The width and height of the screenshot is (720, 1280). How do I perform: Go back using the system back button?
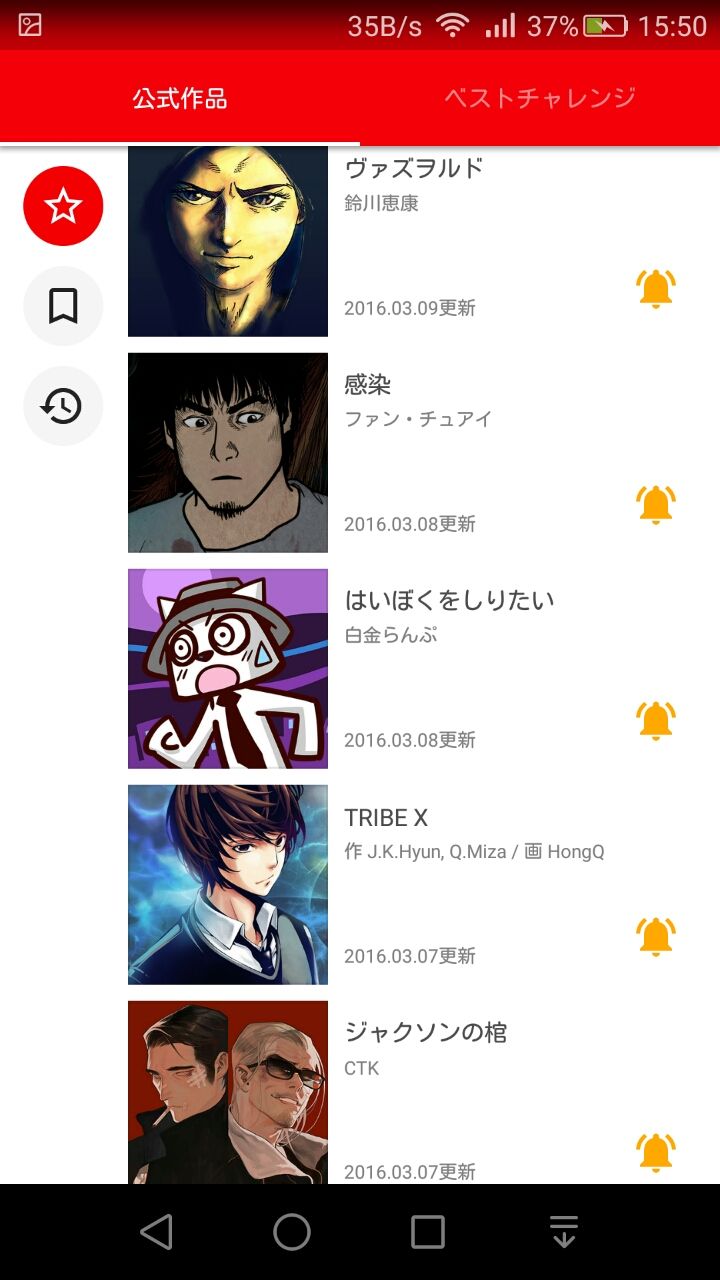(156, 1232)
